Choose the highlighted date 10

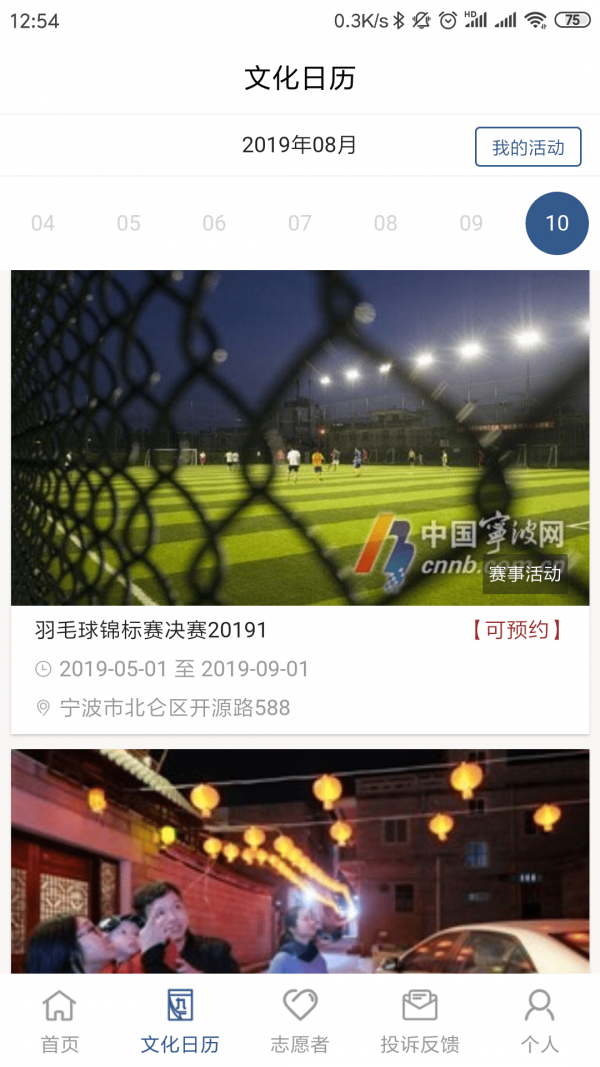(557, 223)
